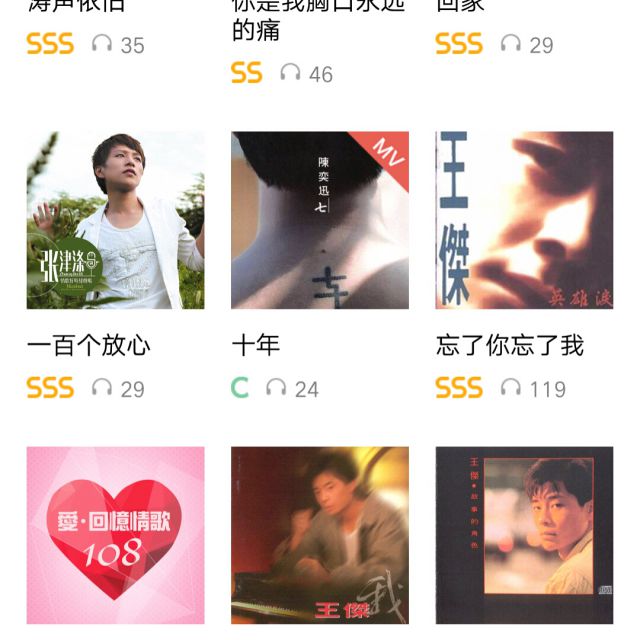Select the song 忘了你忘了我
Viewport: 640px width, 640px height.
click(523, 221)
